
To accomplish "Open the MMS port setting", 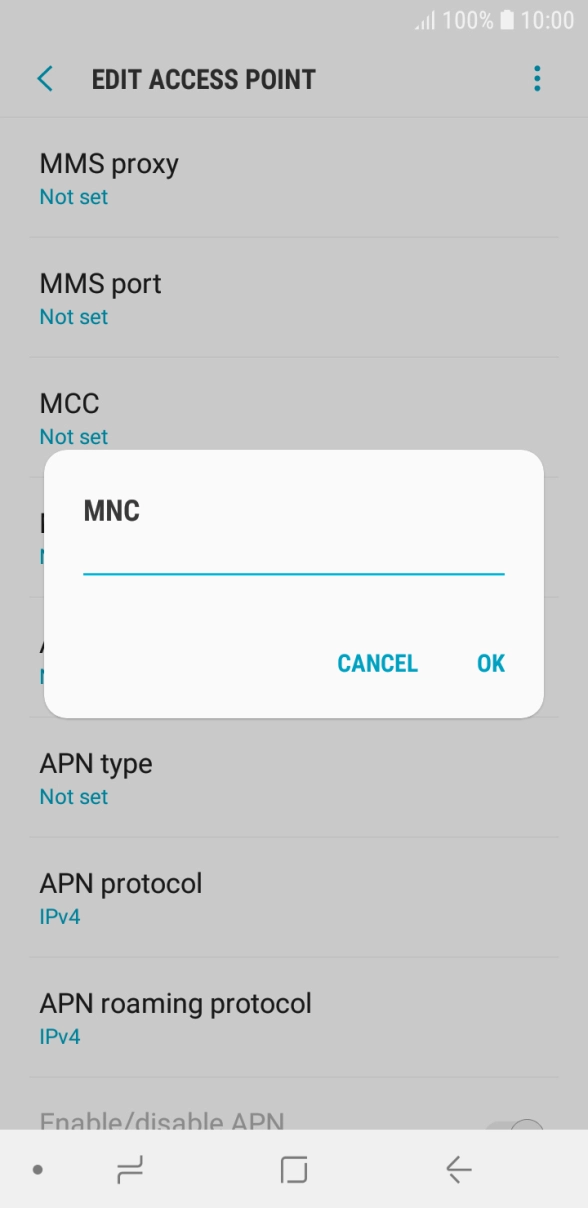I will coord(294,298).
